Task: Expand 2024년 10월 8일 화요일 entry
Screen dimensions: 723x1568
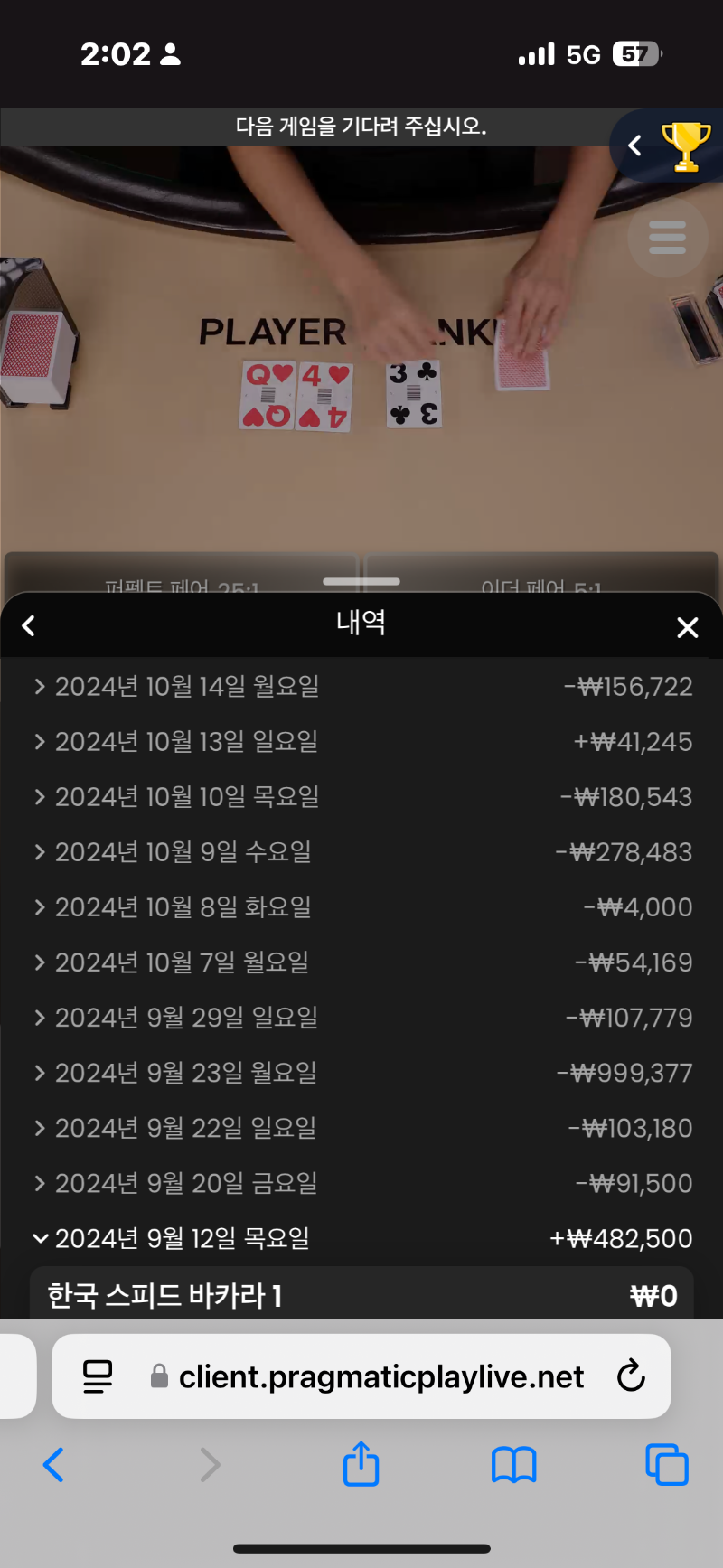Action: tap(361, 907)
